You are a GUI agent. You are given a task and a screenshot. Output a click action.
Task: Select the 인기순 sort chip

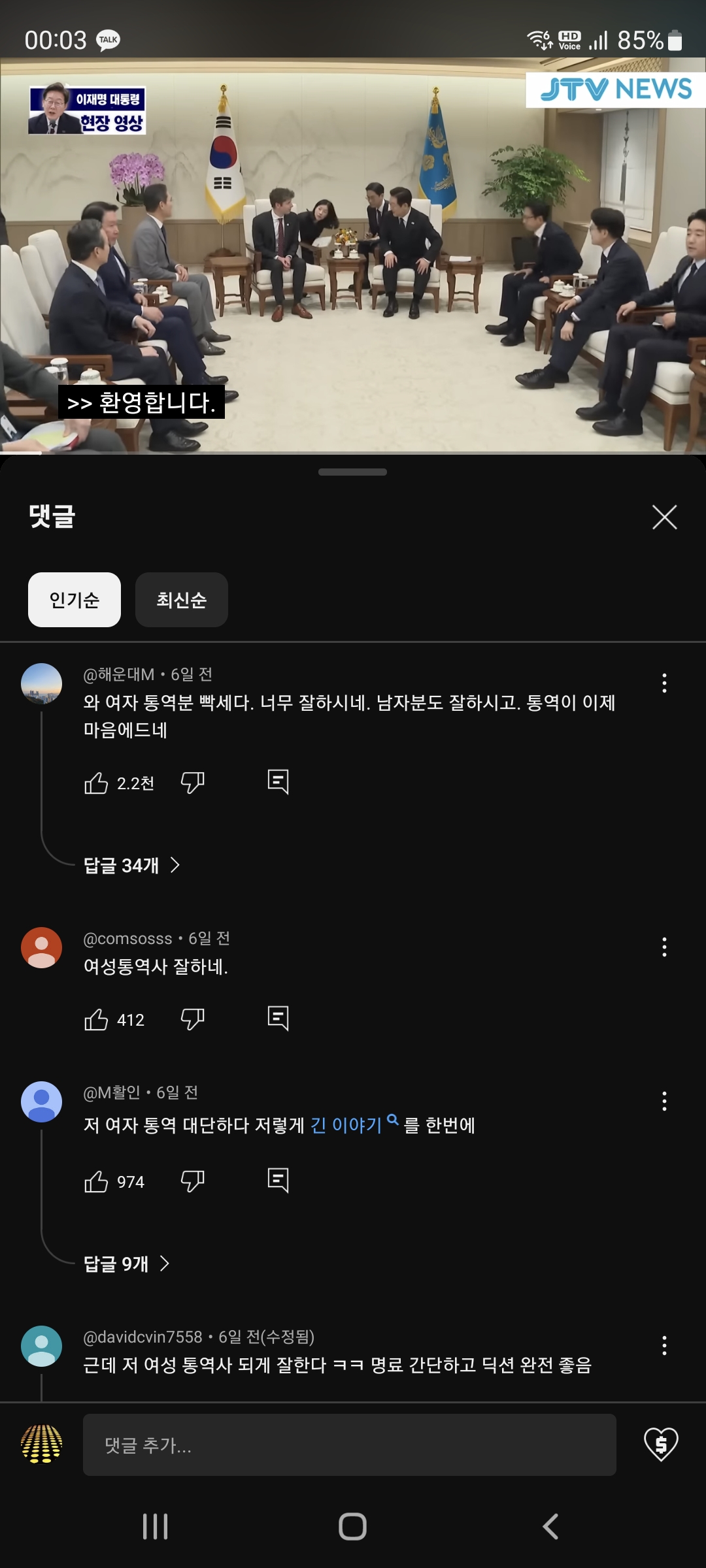pos(75,600)
